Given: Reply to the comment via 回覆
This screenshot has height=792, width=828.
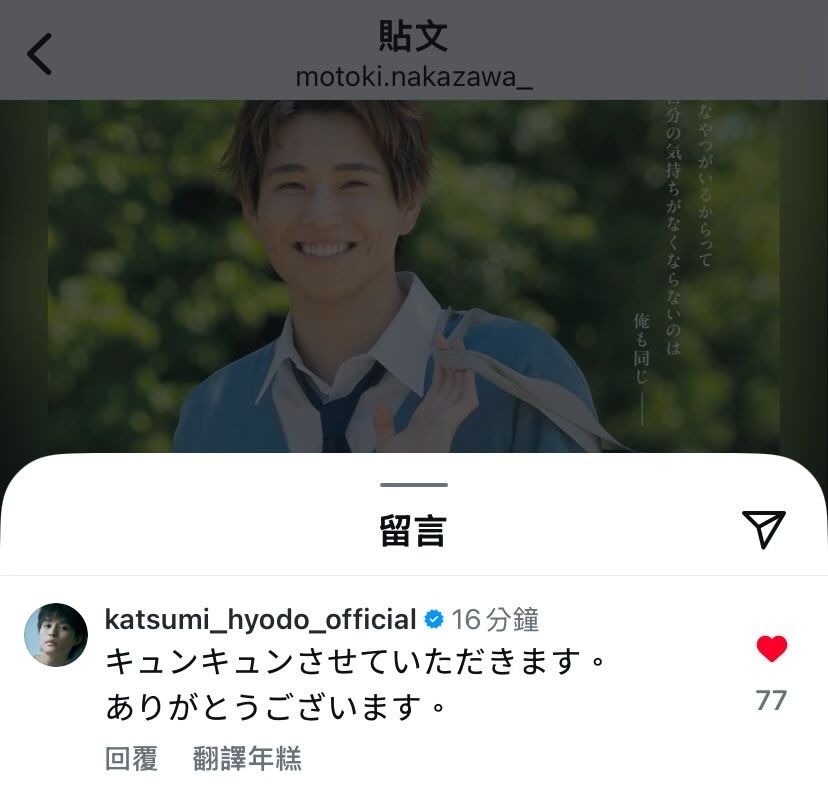Looking at the screenshot, I should (x=131, y=759).
